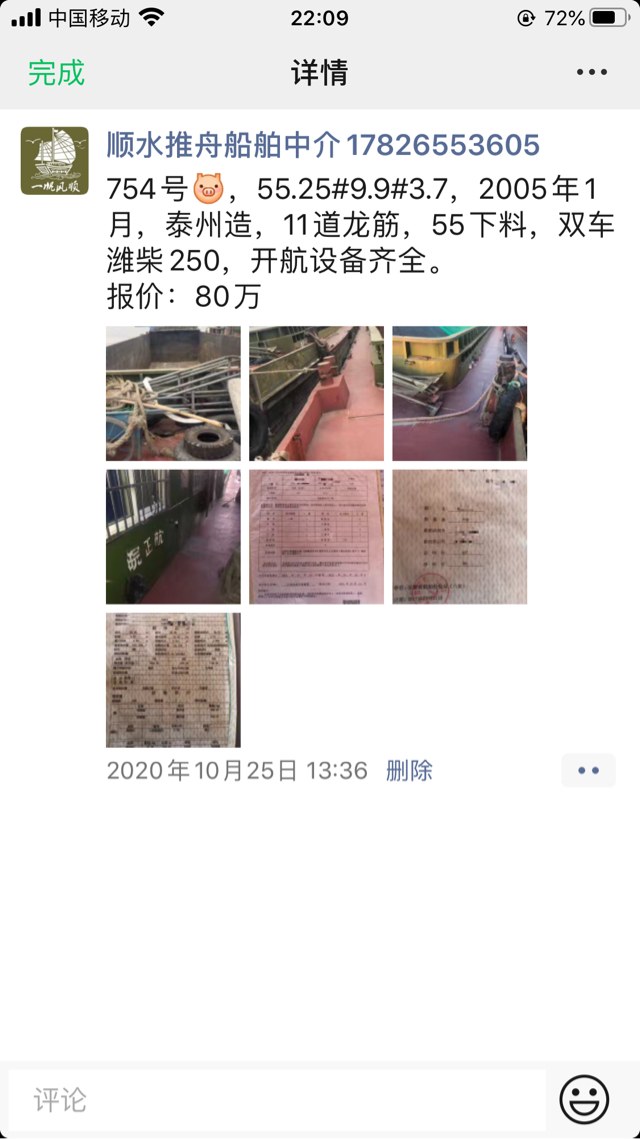Image resolution: width=640 pixels, height=1139 pixels.
Task: Open the sixth photo of the stamped document
Action: click(x=459, y=537)
